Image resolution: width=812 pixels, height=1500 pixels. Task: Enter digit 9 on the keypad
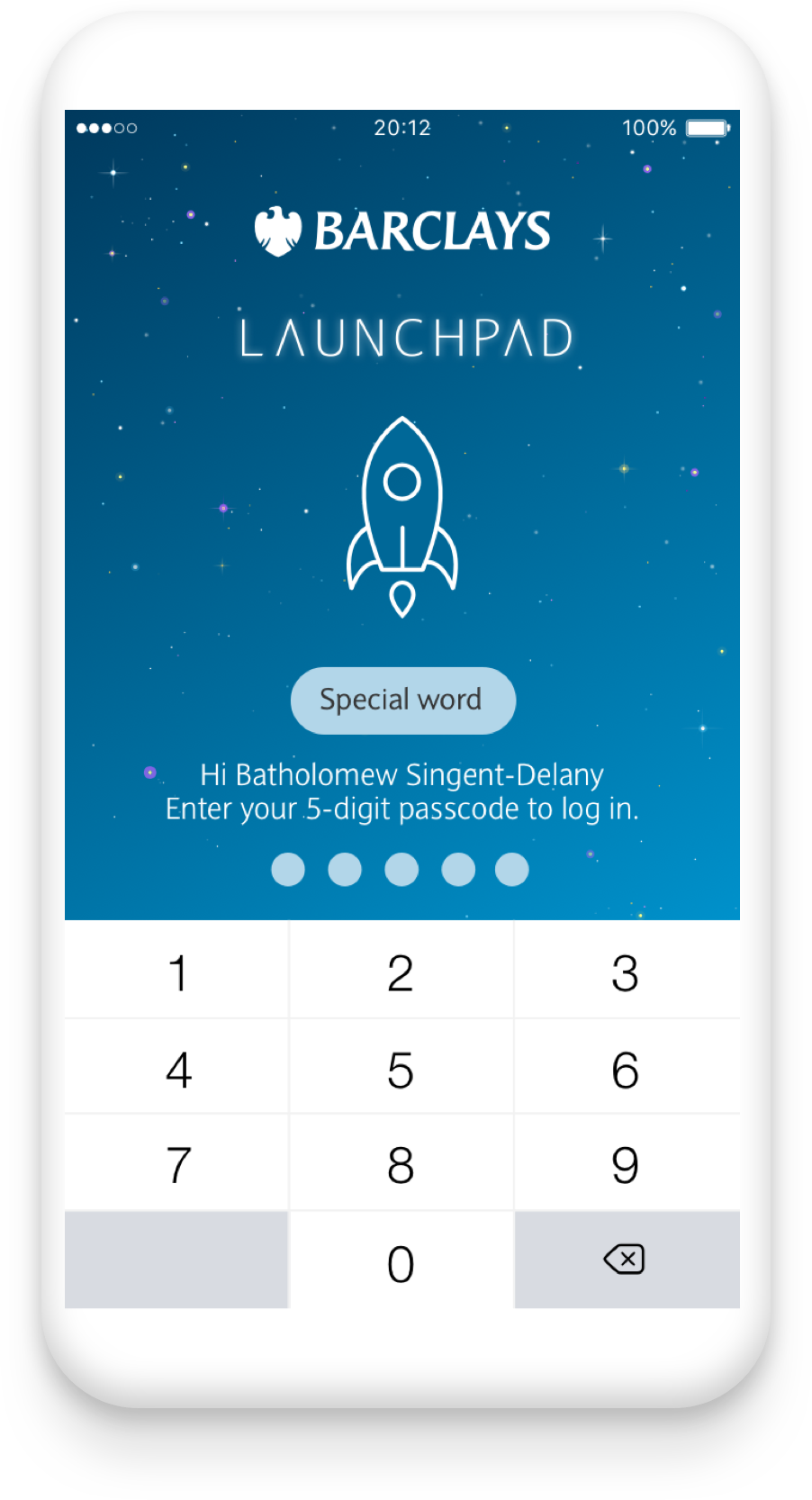626,1165
